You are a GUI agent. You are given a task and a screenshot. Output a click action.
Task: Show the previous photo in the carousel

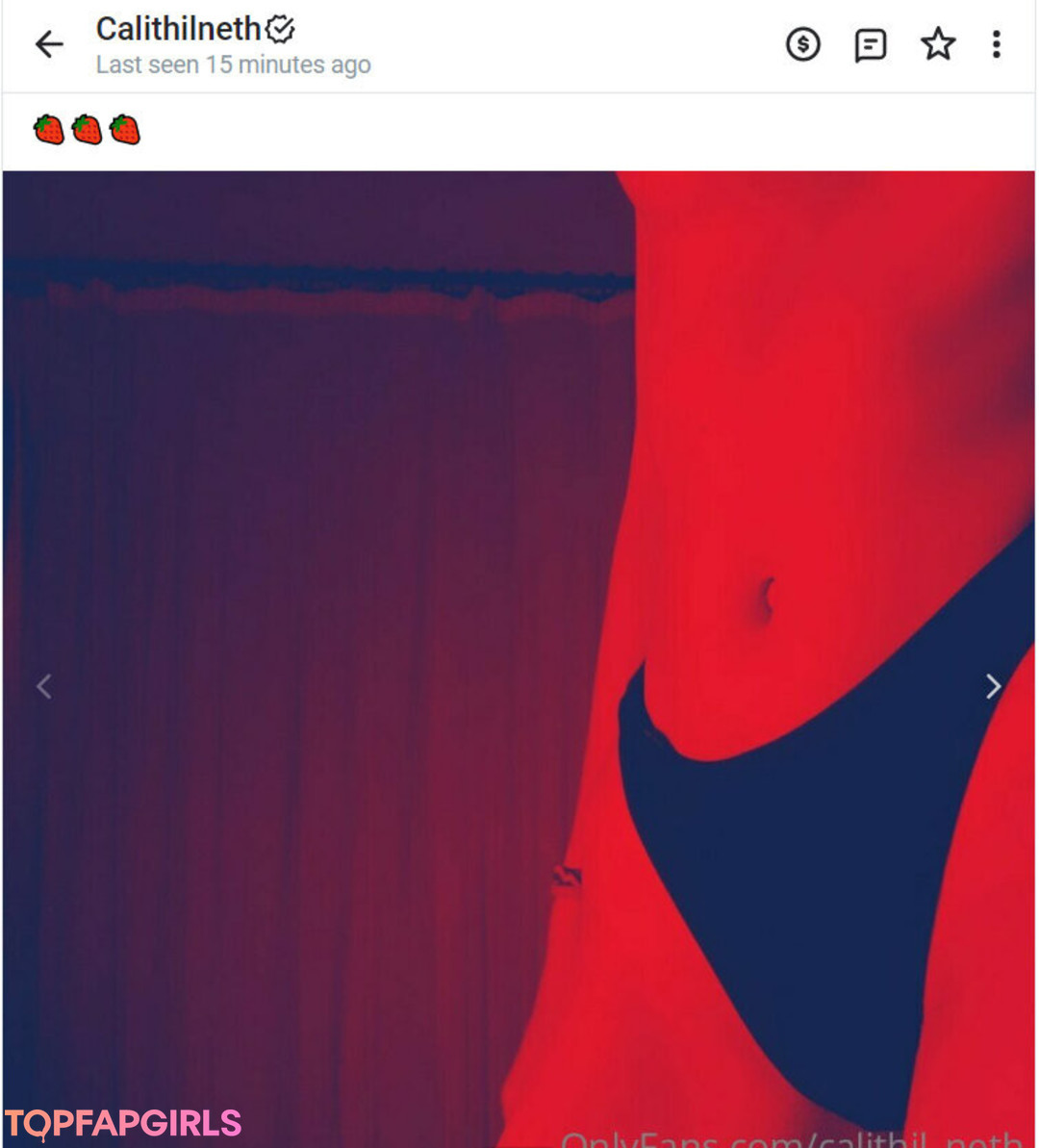(44, 686)
